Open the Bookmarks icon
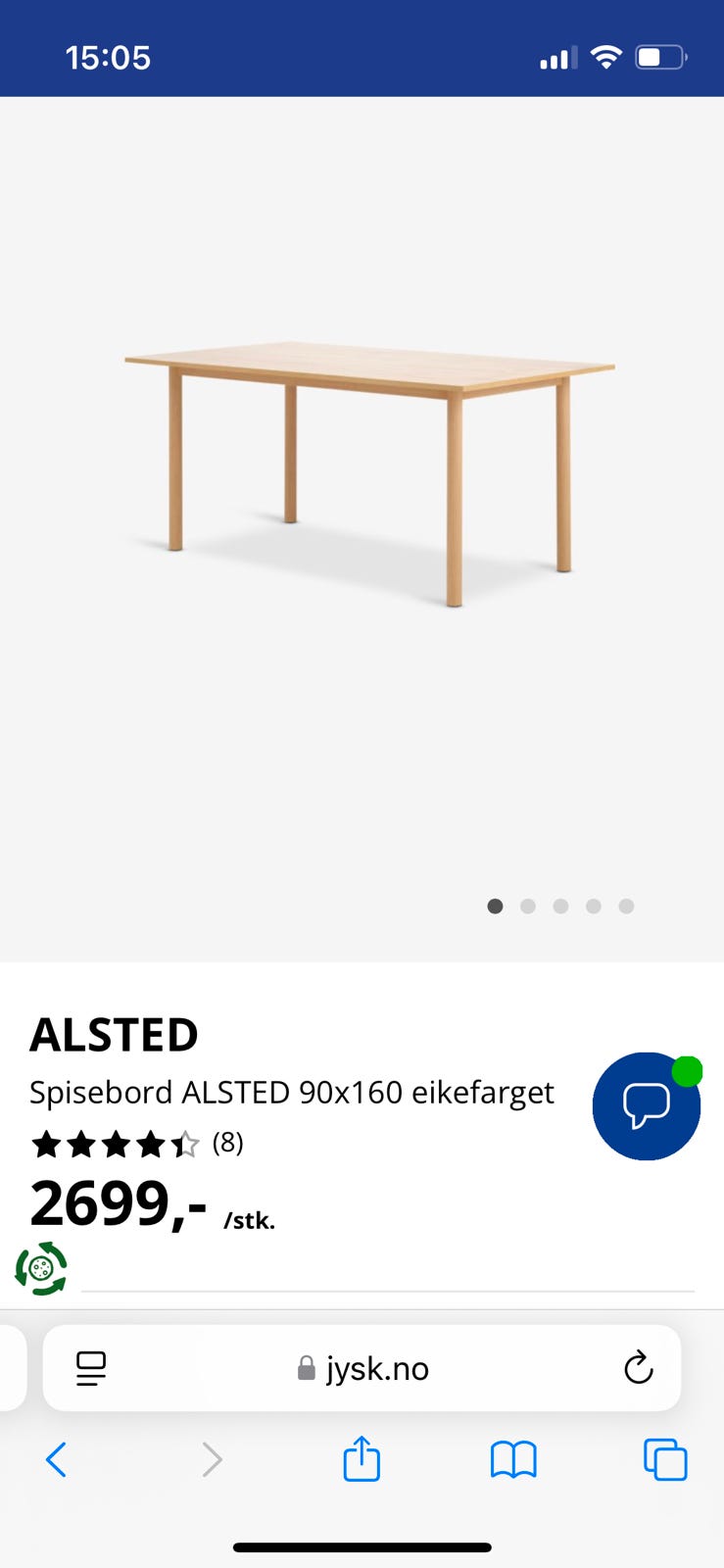Viewport: 724px width, 1568px height. [x=513, y=1459]
